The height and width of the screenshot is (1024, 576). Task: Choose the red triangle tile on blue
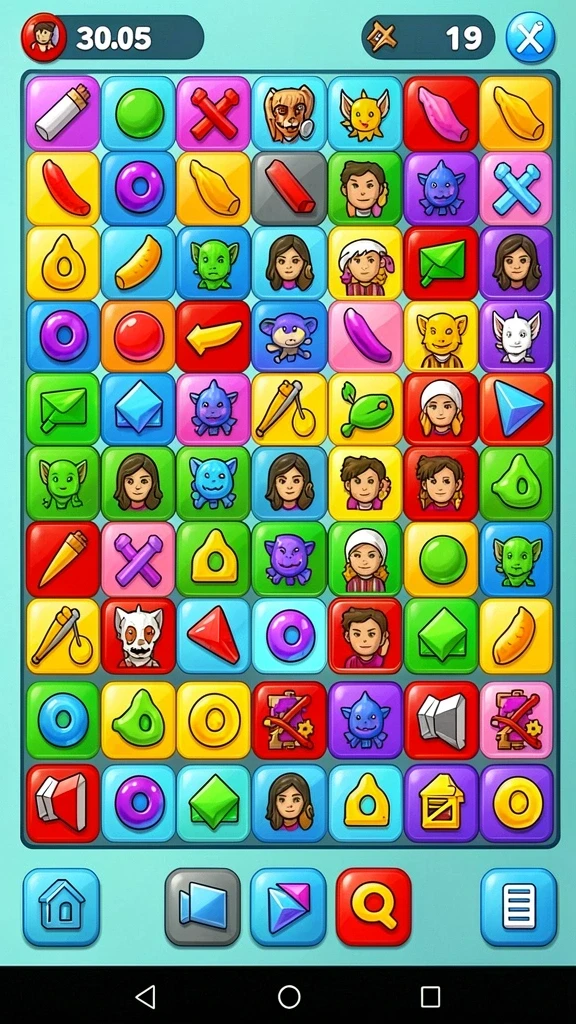point(214,635)
